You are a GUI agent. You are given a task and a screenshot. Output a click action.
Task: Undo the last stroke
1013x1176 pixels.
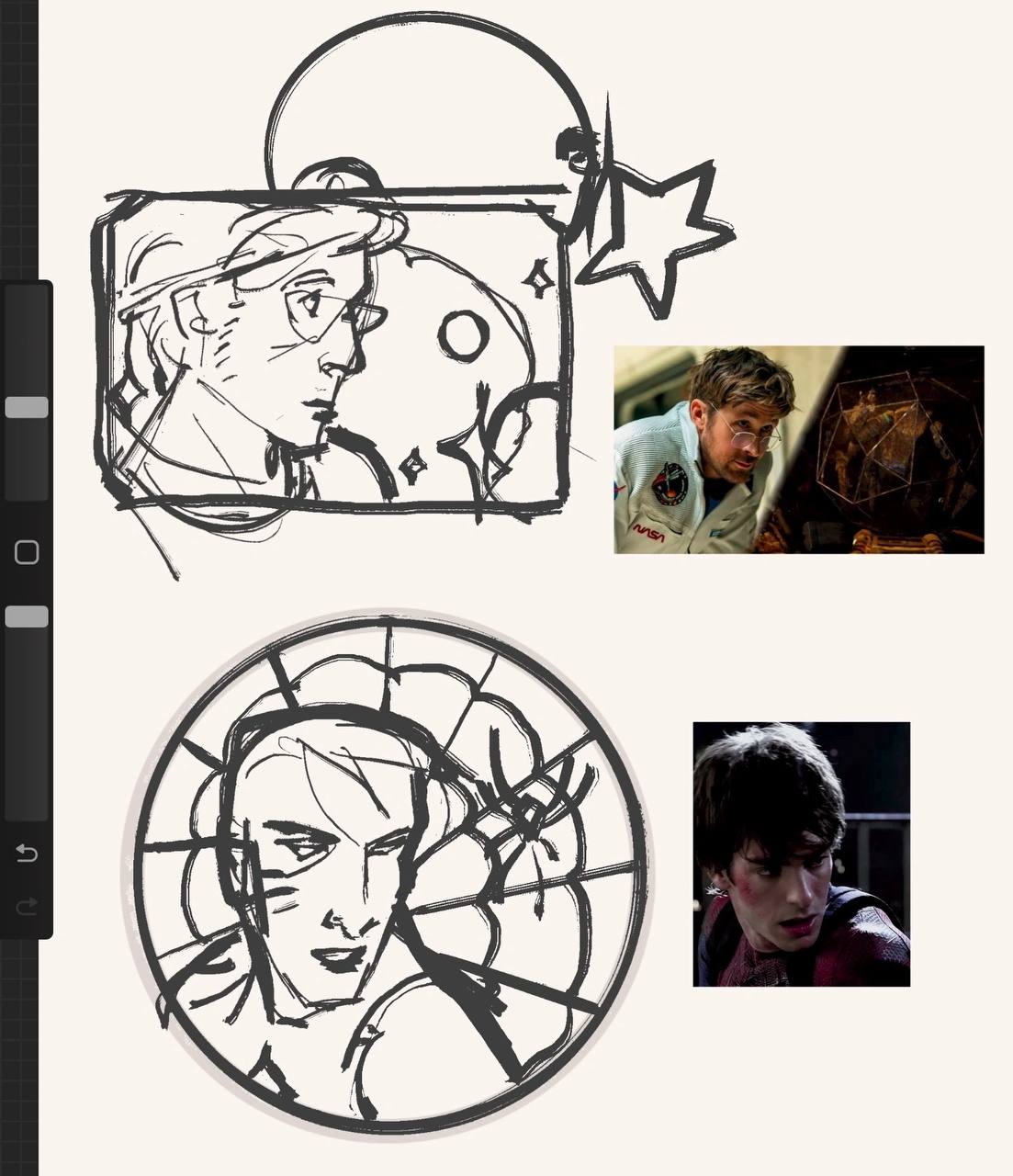click(27, 854)
